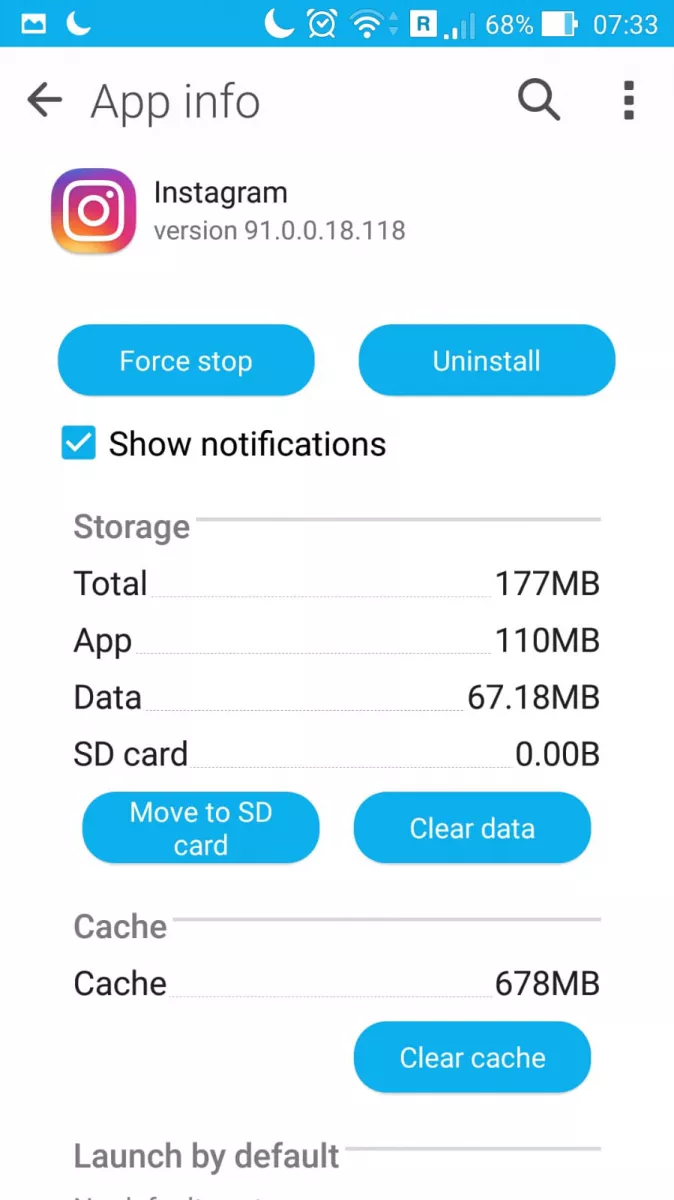Image resolution: width=674 pixels, height=1200 pixels.
Task: Uninstall Instagram
Action: click(486, 361)
